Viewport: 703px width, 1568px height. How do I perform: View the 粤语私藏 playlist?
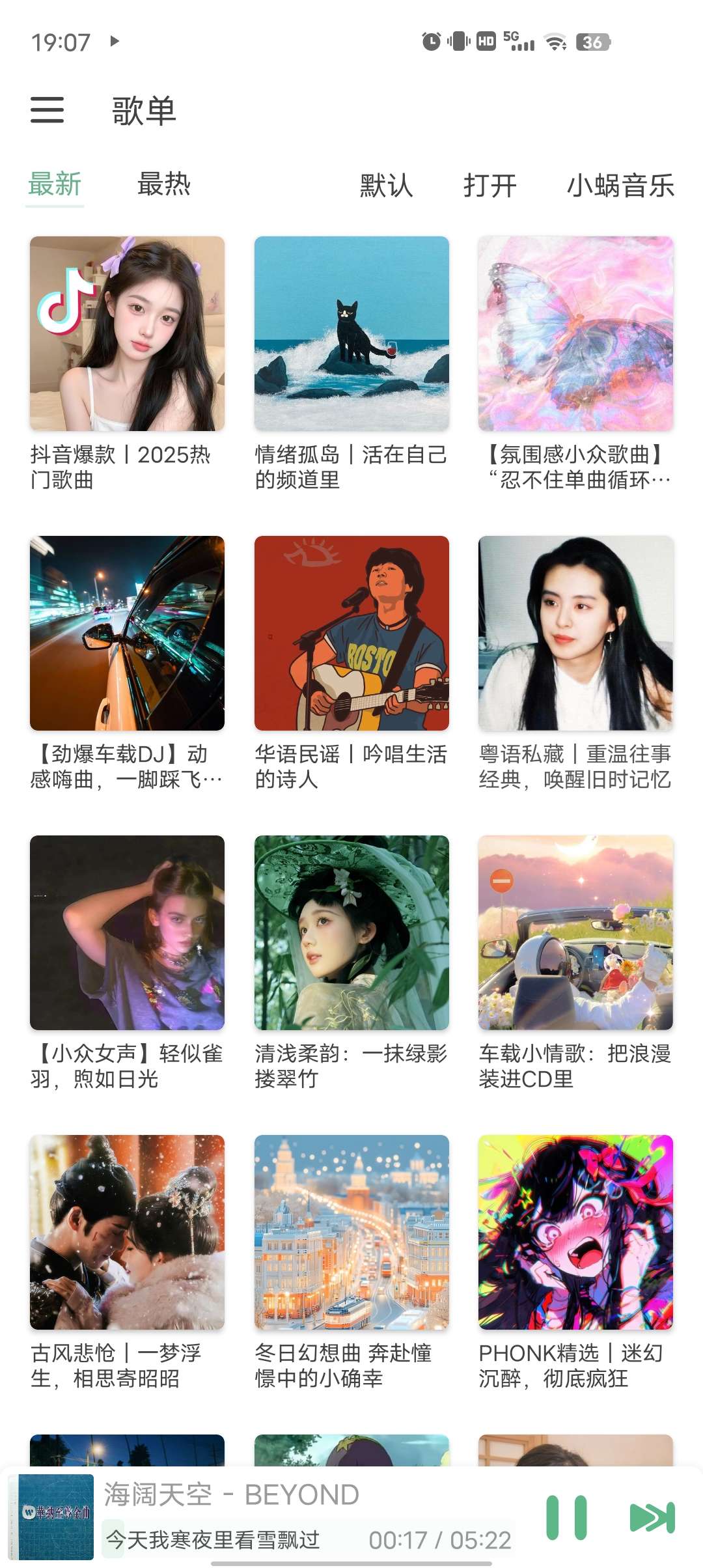pyautogui.click(x=575, y=633)
